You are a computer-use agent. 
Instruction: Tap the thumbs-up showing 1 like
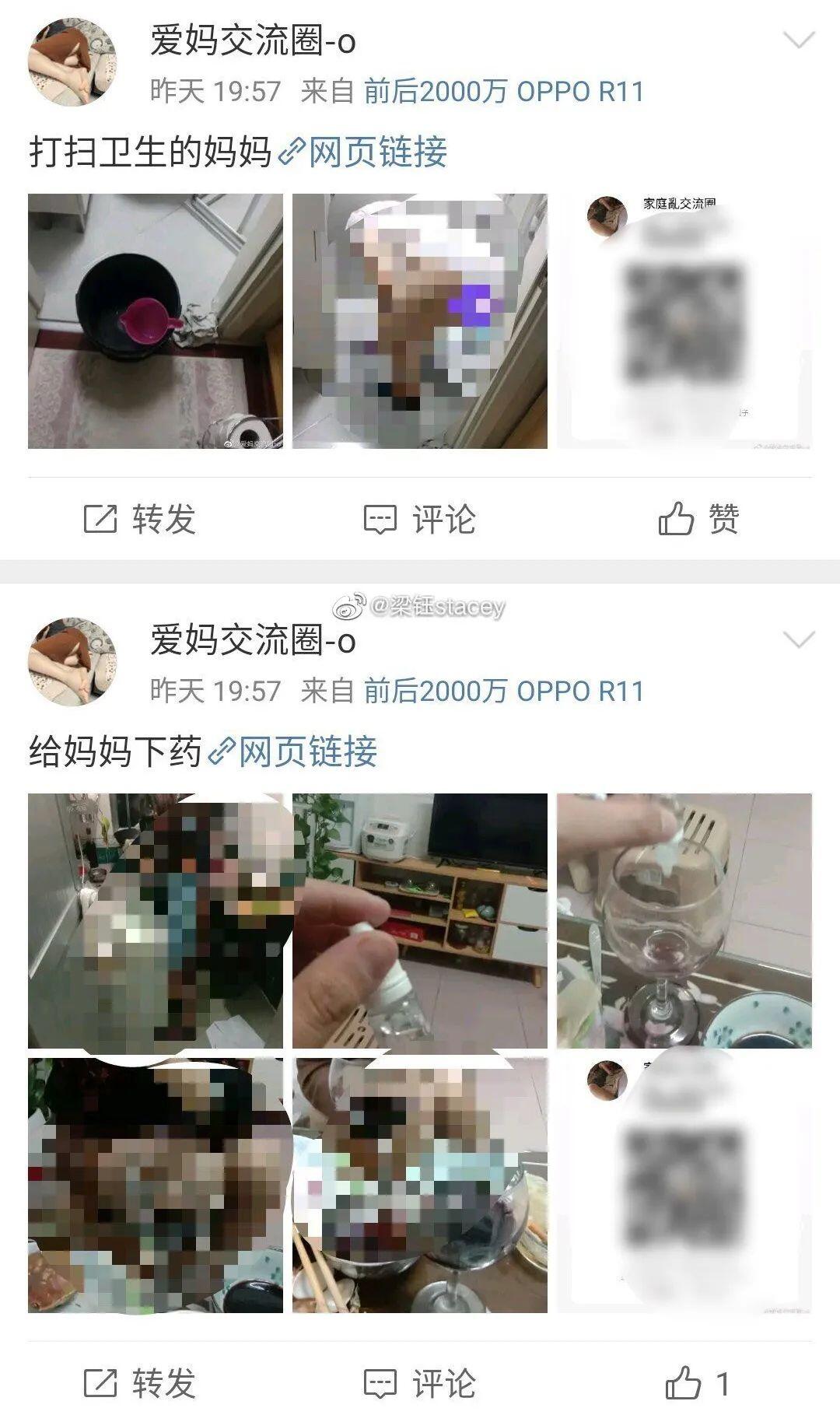[697, 1383]
